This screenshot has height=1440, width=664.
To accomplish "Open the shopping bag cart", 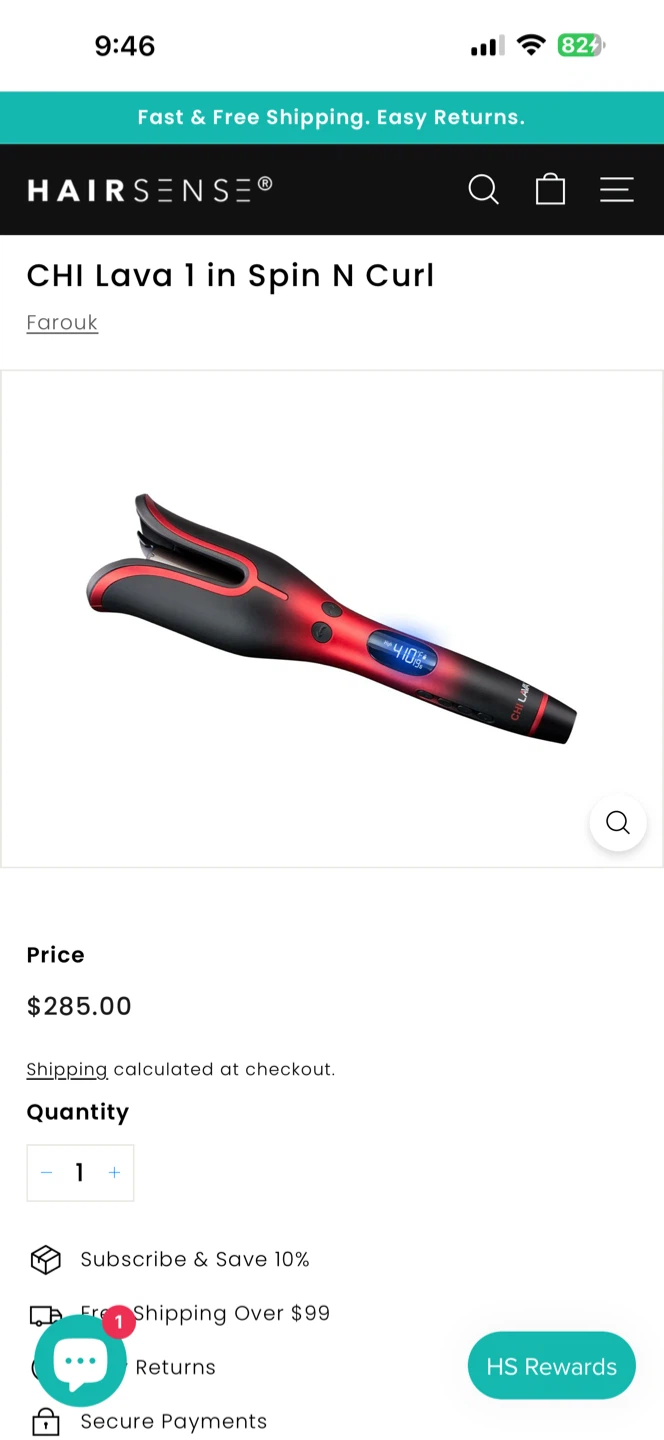I will (550, 189).
